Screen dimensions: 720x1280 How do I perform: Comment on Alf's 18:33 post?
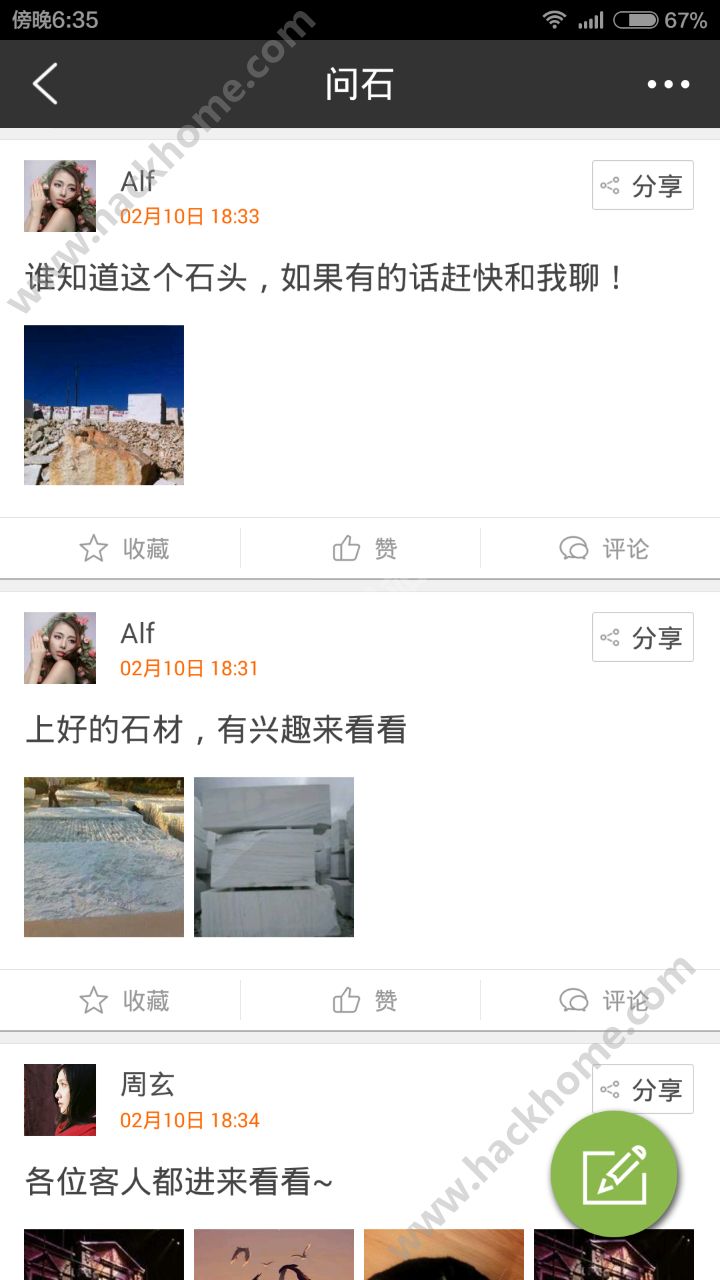tap(604, 548)
